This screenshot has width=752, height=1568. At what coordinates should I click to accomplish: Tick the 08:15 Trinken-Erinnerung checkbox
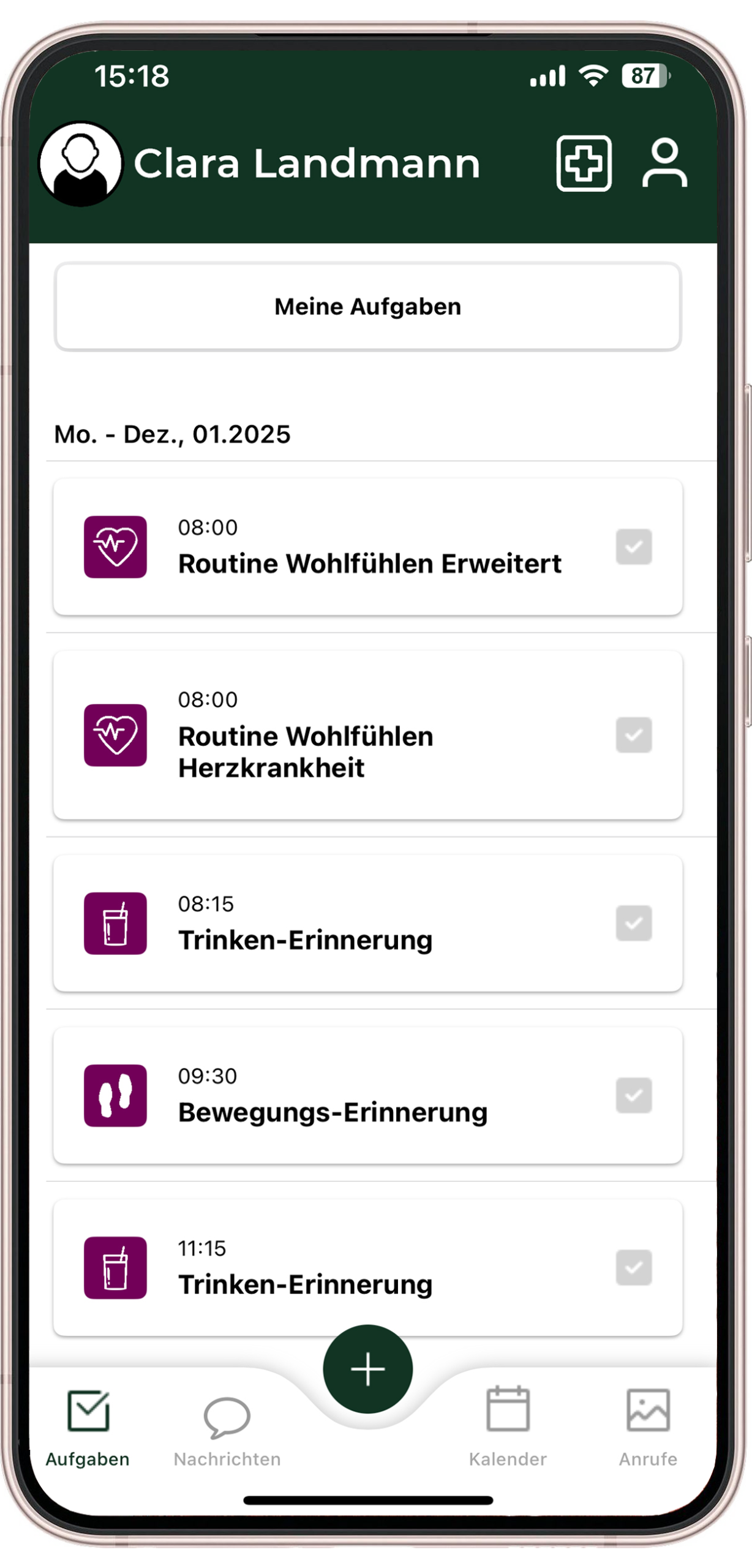(x=633, y=923)
